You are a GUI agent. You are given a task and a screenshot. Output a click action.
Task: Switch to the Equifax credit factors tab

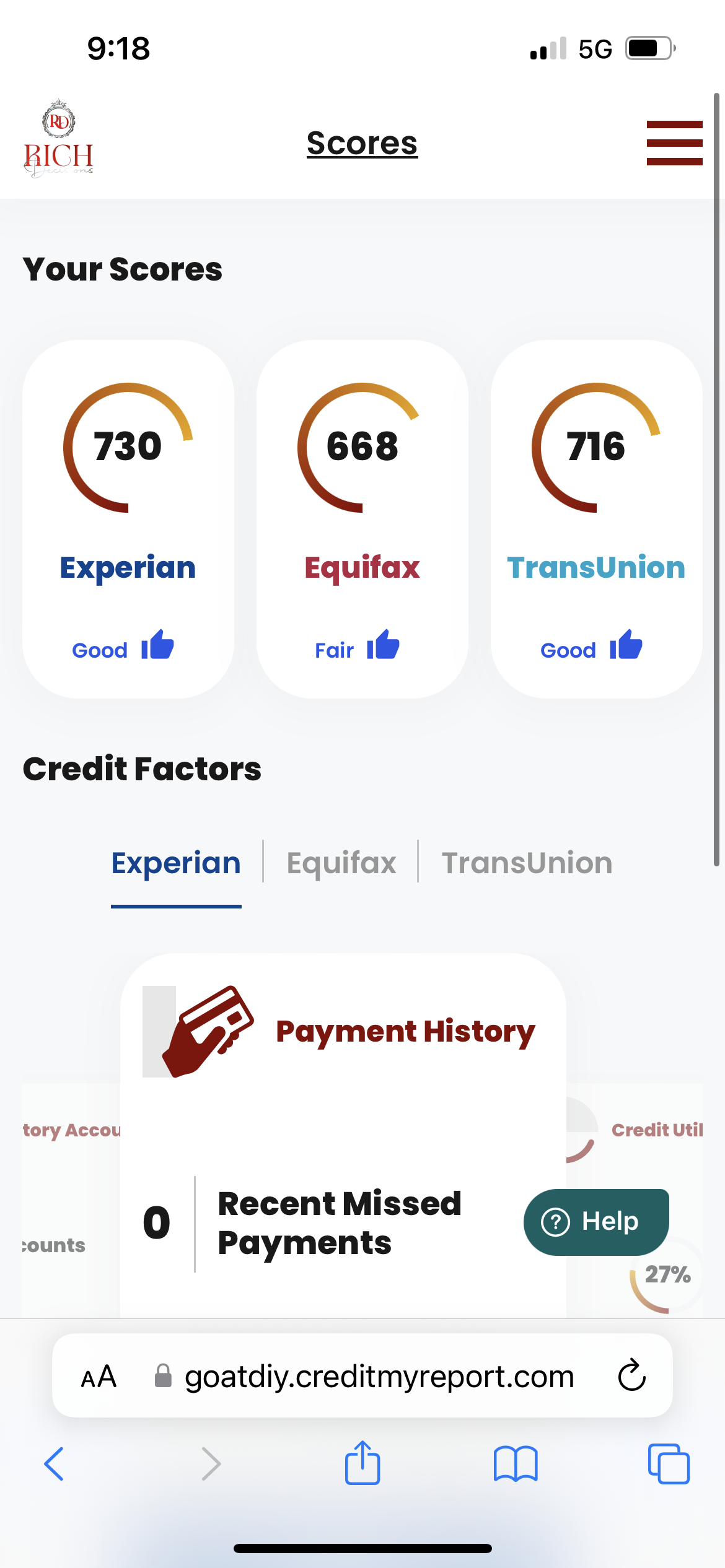tap(341, 863)
